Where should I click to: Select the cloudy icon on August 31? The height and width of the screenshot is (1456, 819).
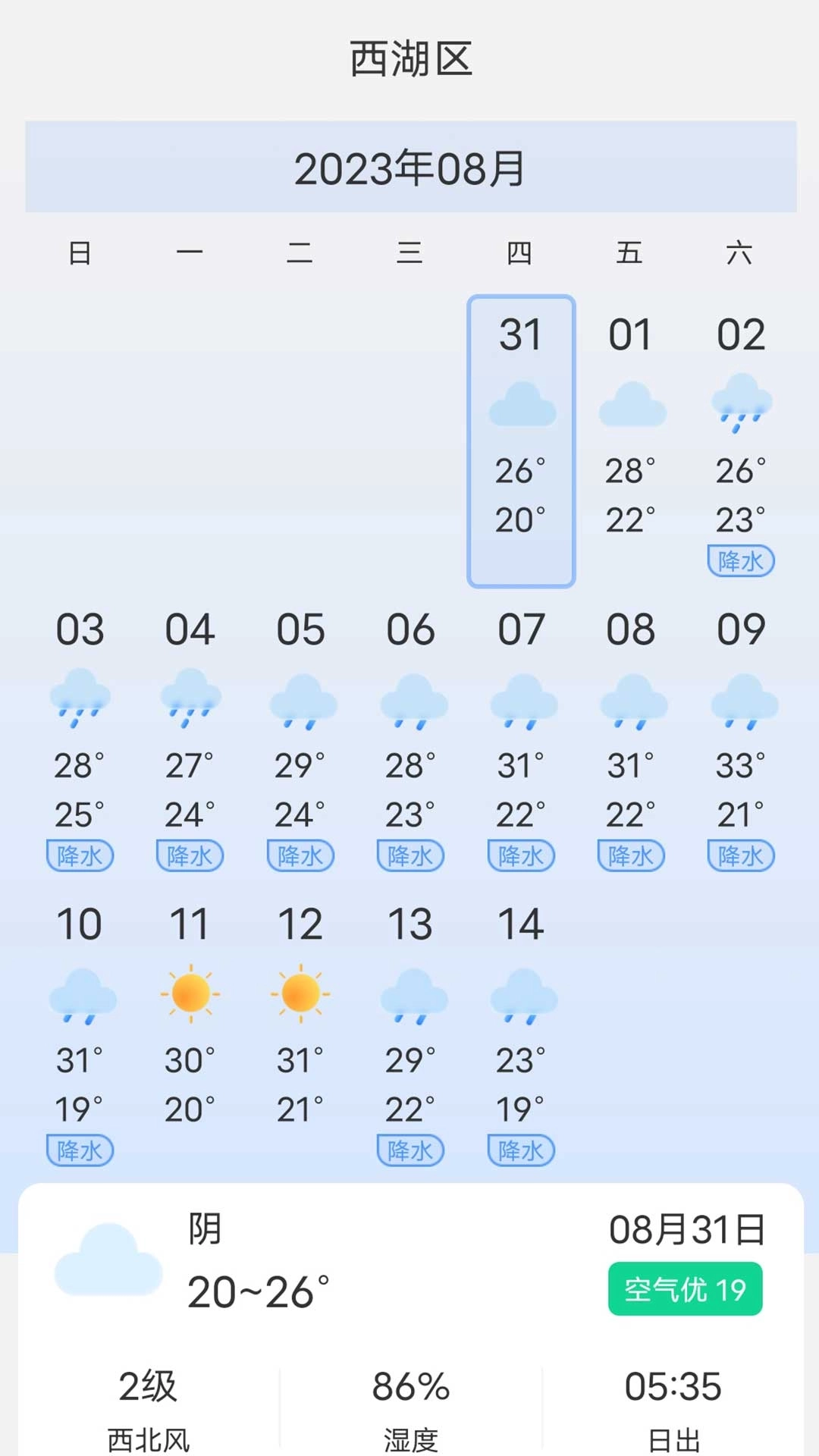[520, 407]
